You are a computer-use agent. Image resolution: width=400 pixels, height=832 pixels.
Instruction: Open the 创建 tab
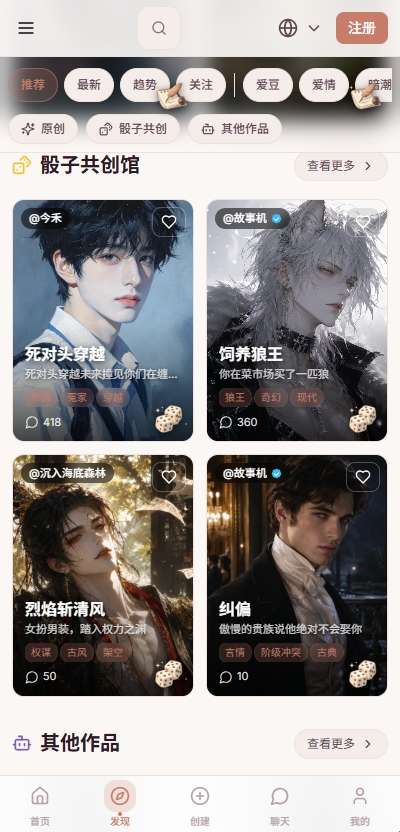pyautogui.click(x=200, y=804)
